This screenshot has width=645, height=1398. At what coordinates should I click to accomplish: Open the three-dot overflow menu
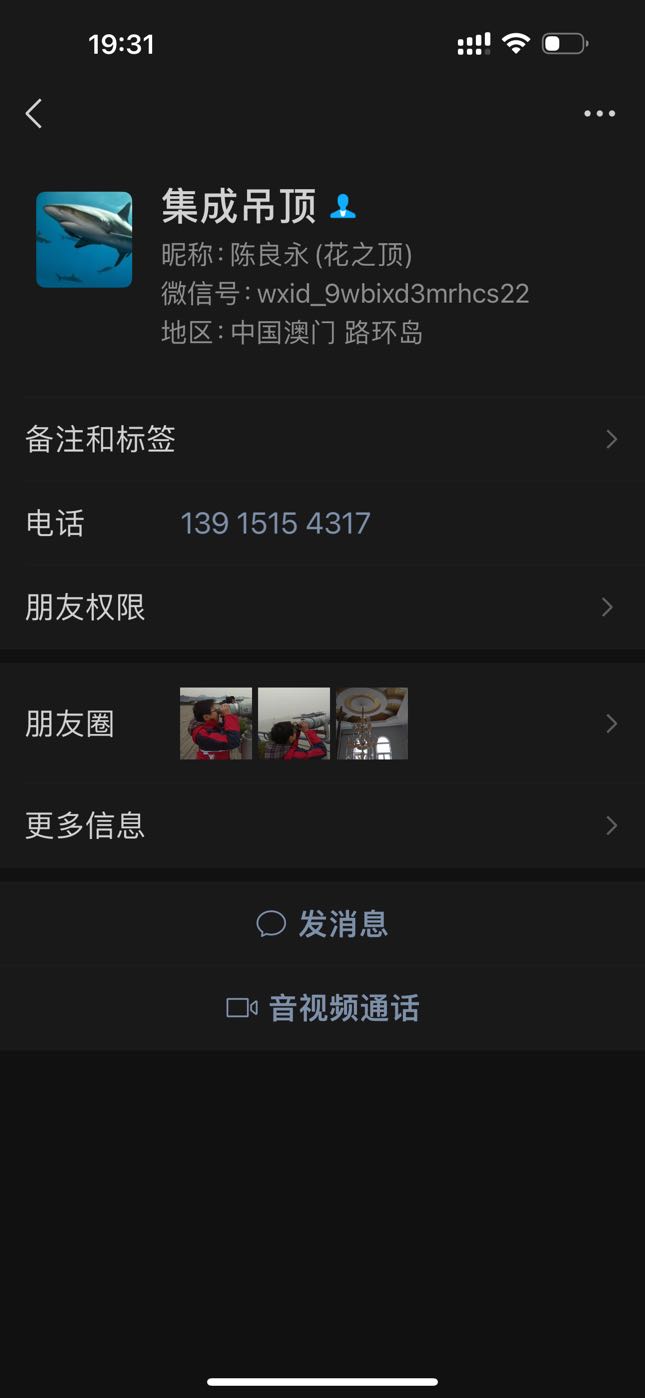click(599, 113)
